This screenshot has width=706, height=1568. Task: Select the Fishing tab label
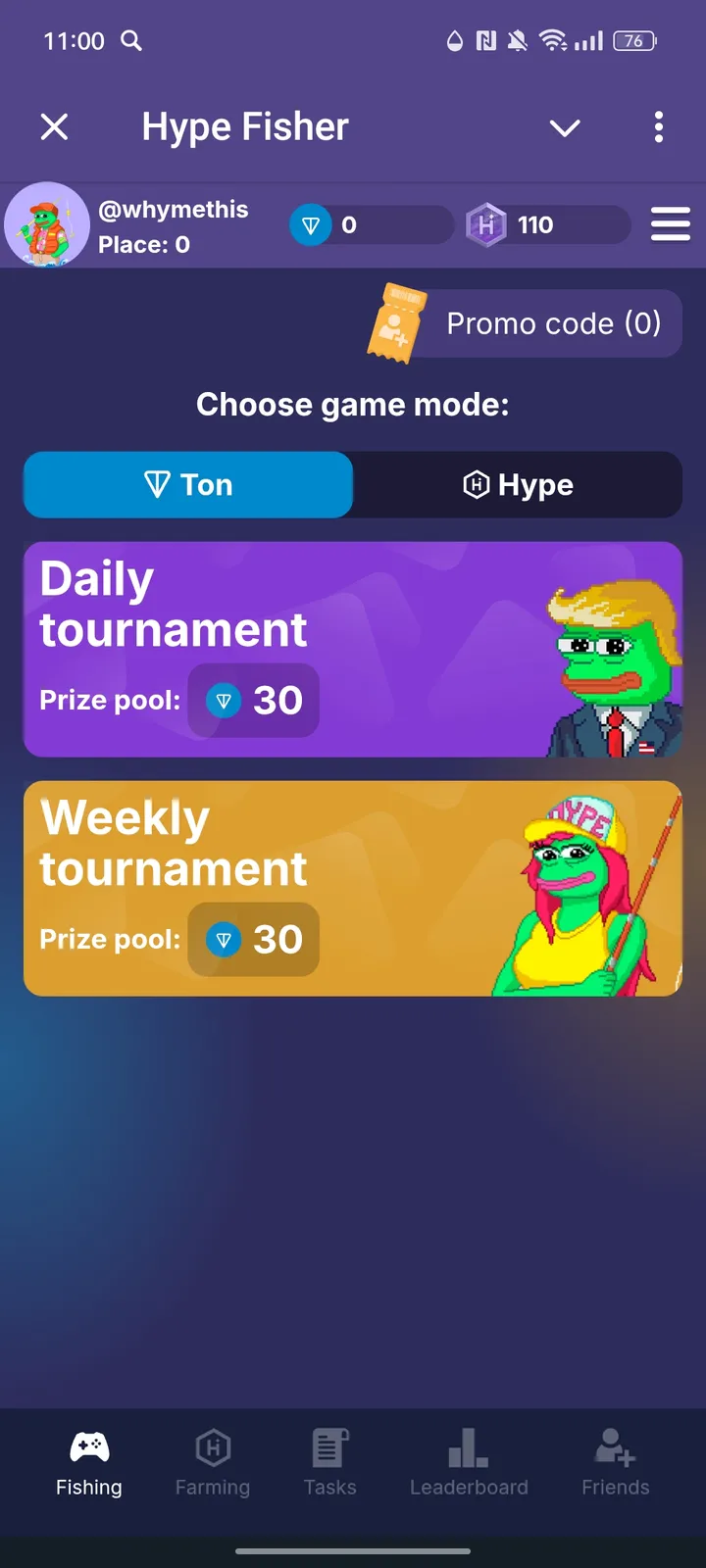pos(87,1487)
